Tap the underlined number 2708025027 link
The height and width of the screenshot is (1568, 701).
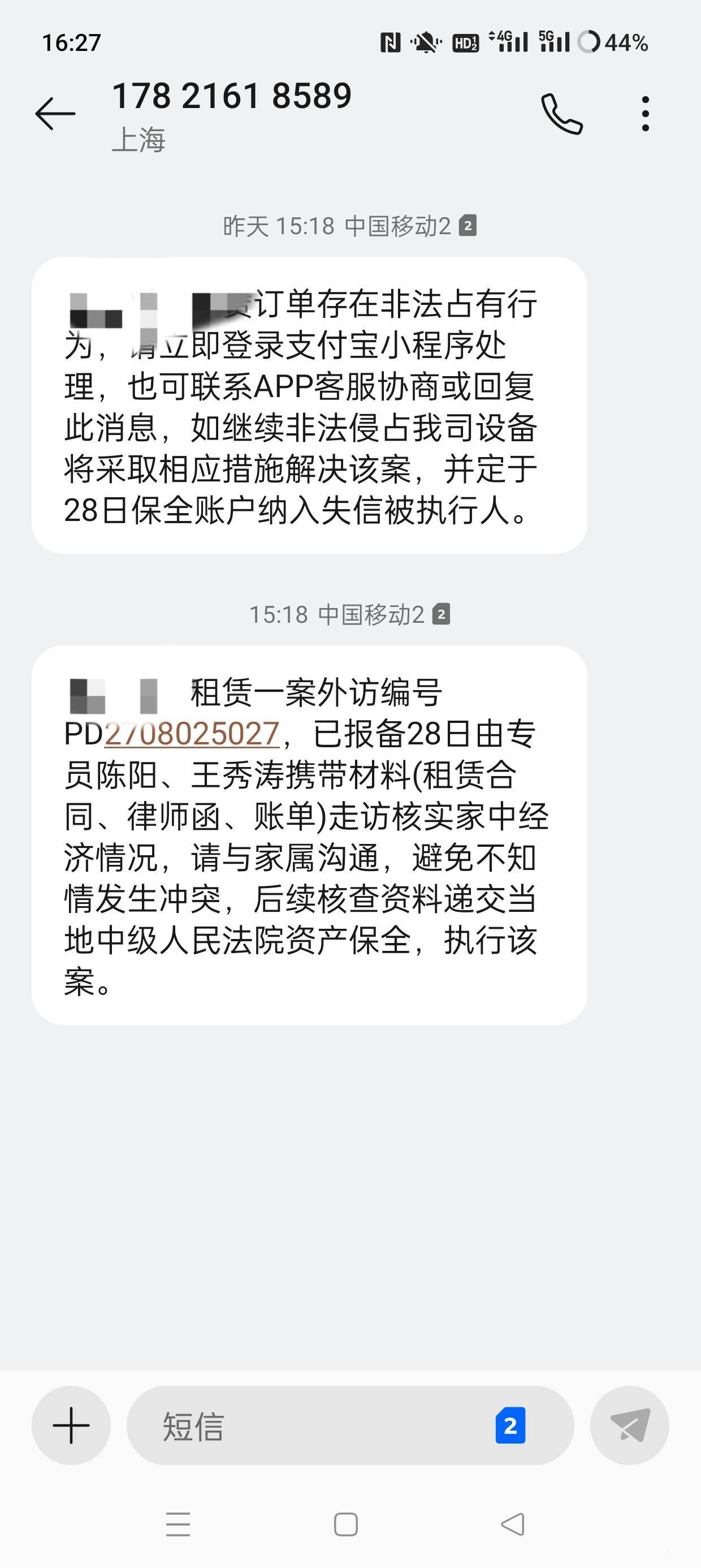192,734
